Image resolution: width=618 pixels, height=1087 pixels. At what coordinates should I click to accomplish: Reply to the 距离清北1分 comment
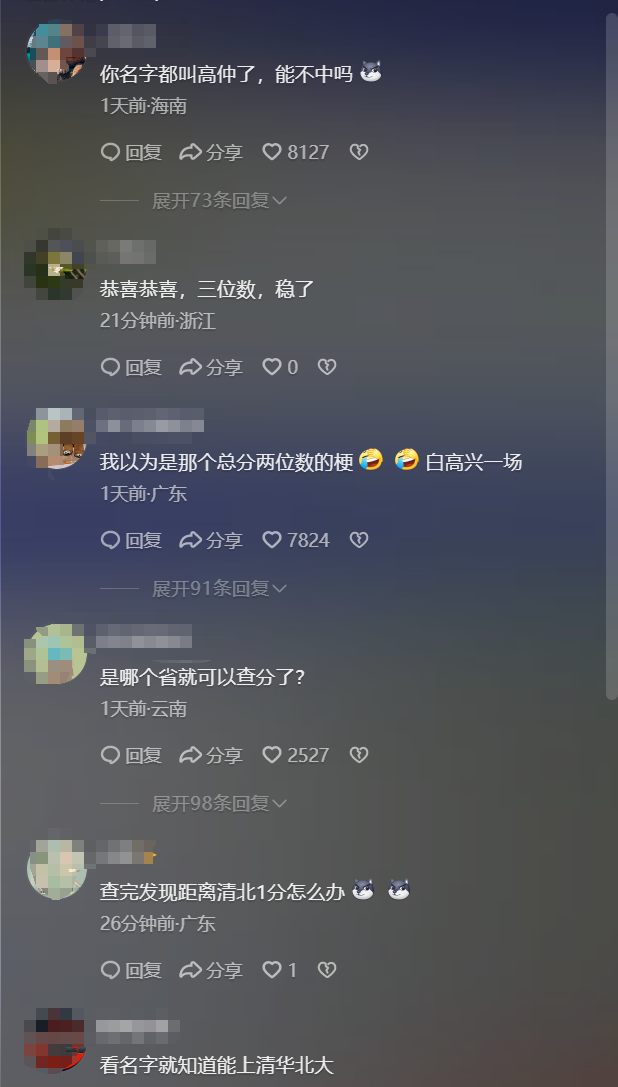(131, 970)
